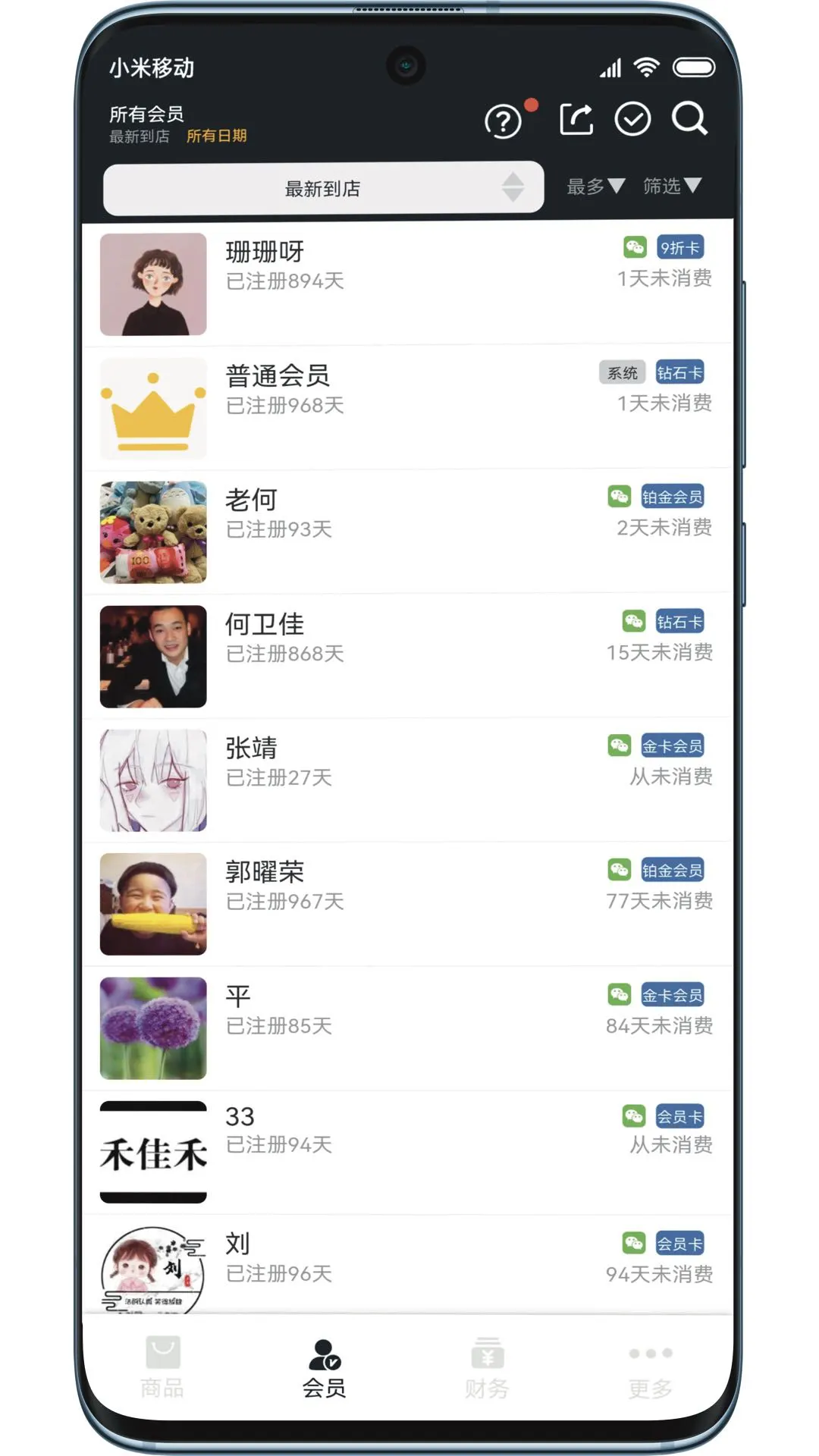Open member 33
819x1456 pixels.
(408, 1151)
